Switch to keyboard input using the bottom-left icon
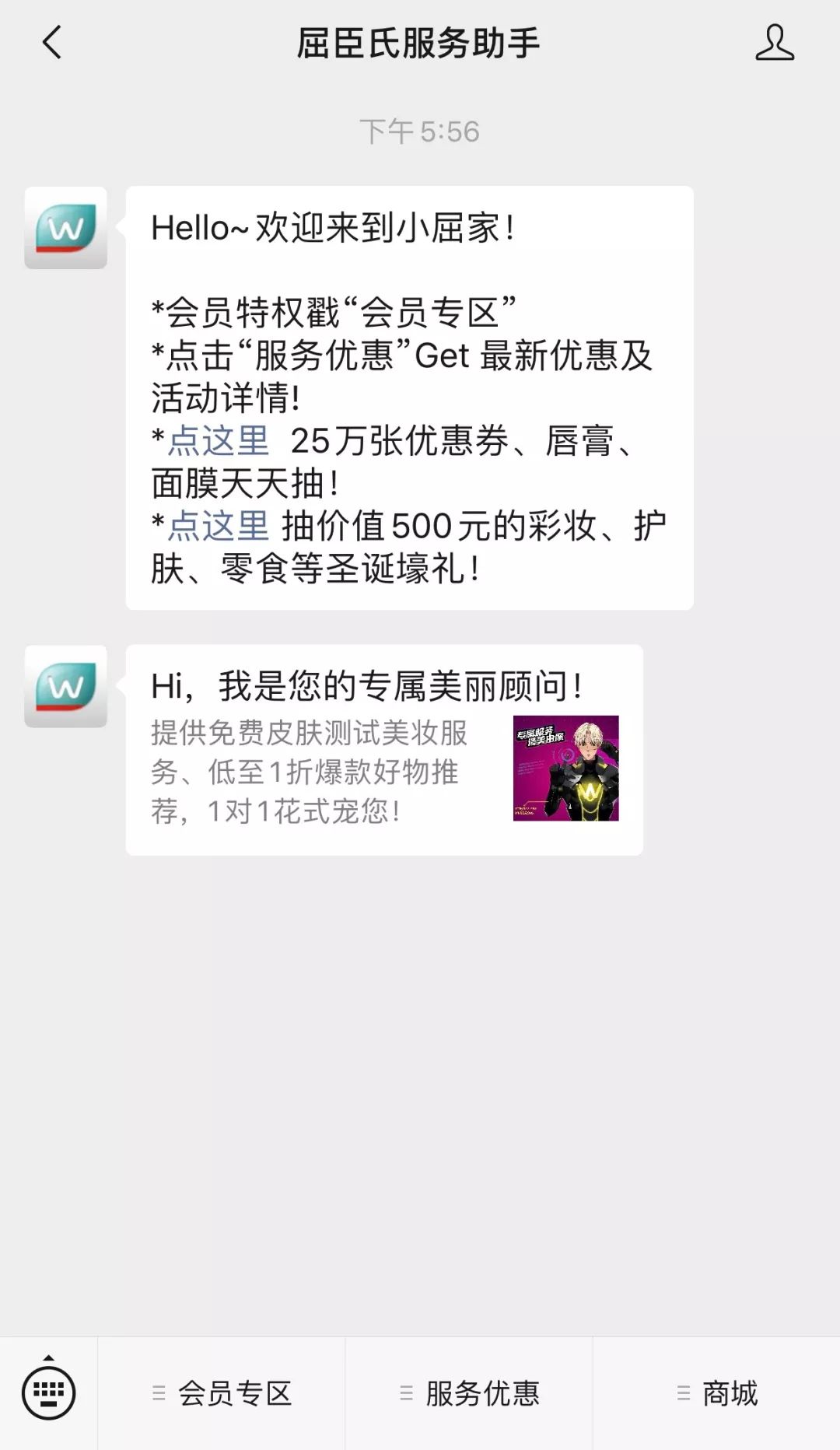 [x=48, y=1395]
